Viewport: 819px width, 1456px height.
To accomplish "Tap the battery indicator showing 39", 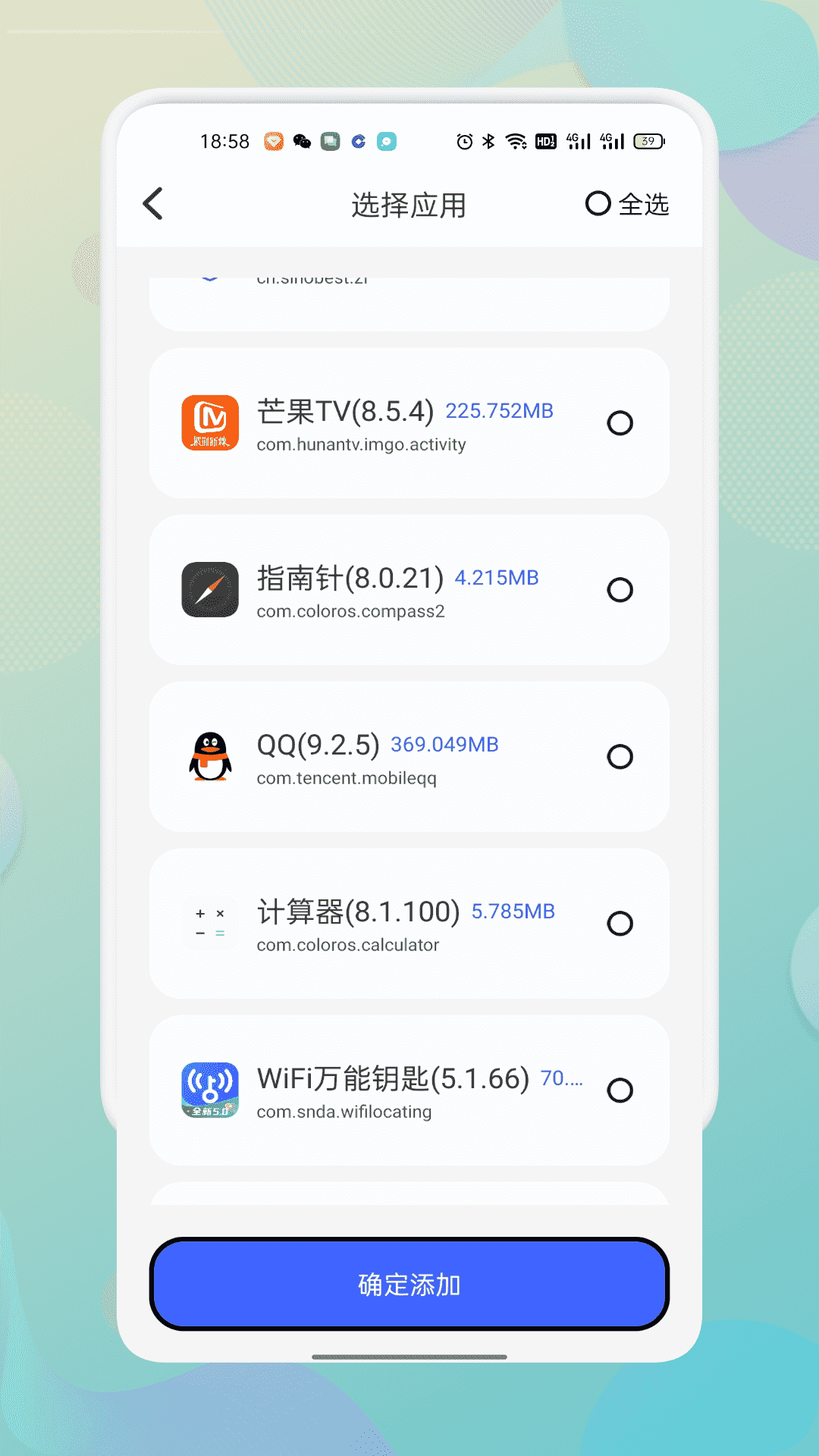I will click(x=648, y=141).
